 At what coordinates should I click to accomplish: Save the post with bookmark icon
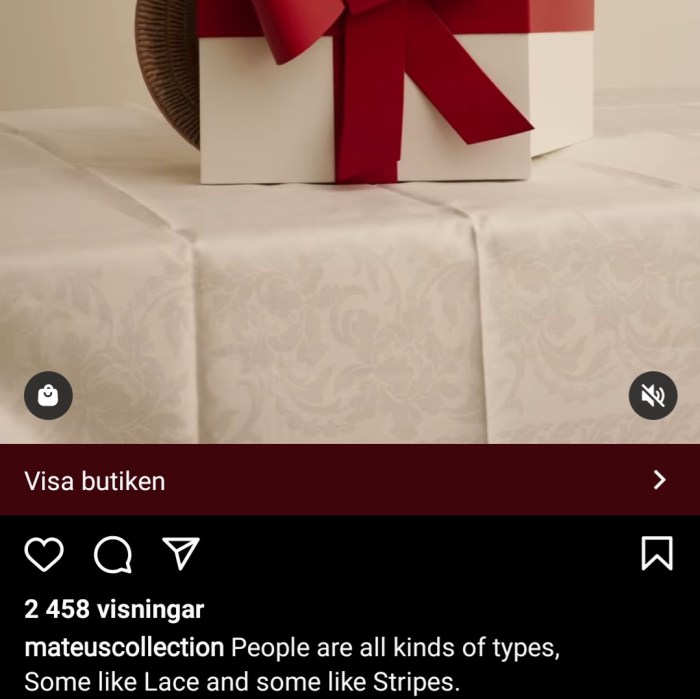[656, 554]
